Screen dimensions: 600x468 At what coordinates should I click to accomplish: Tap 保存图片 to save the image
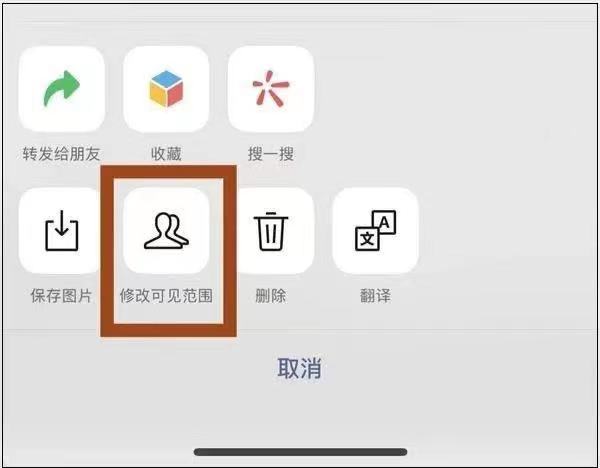[x=61, y=232]
